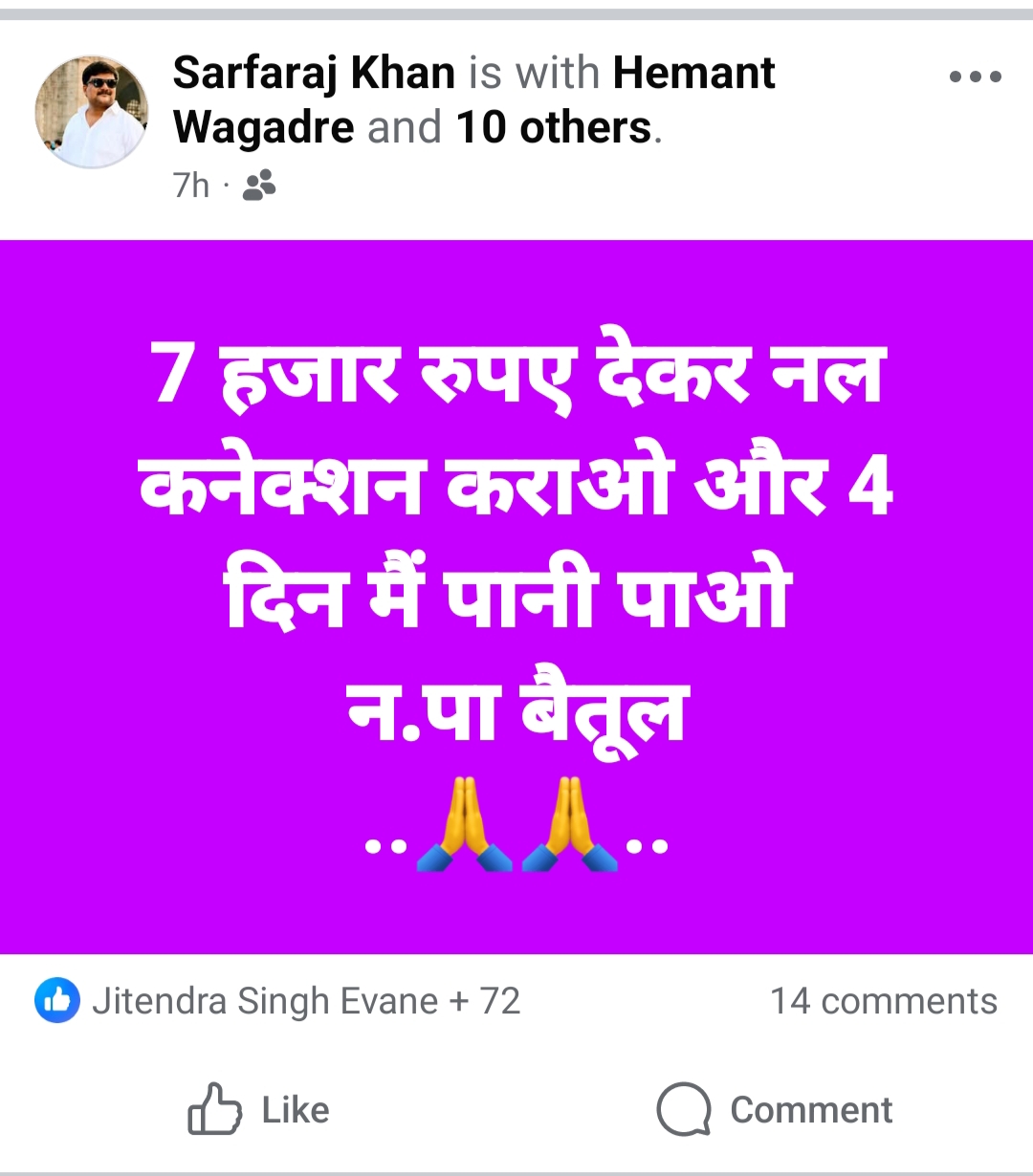Screen dimensions: 1033x1176
Task: See reactions from Jitendra Singh Evane + 72
Action: [x=277, y=1001]
